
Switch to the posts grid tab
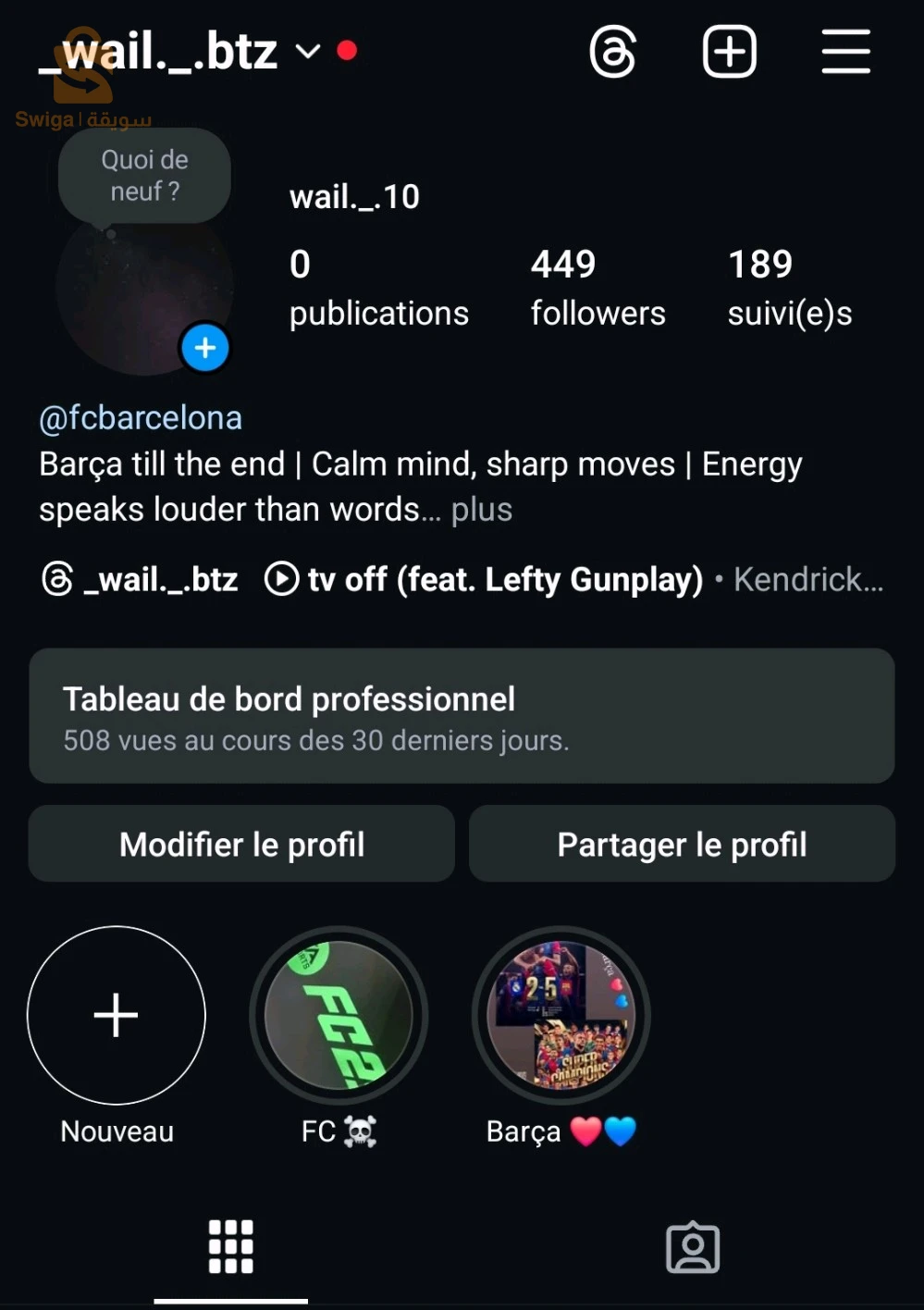pos(230,1246)
